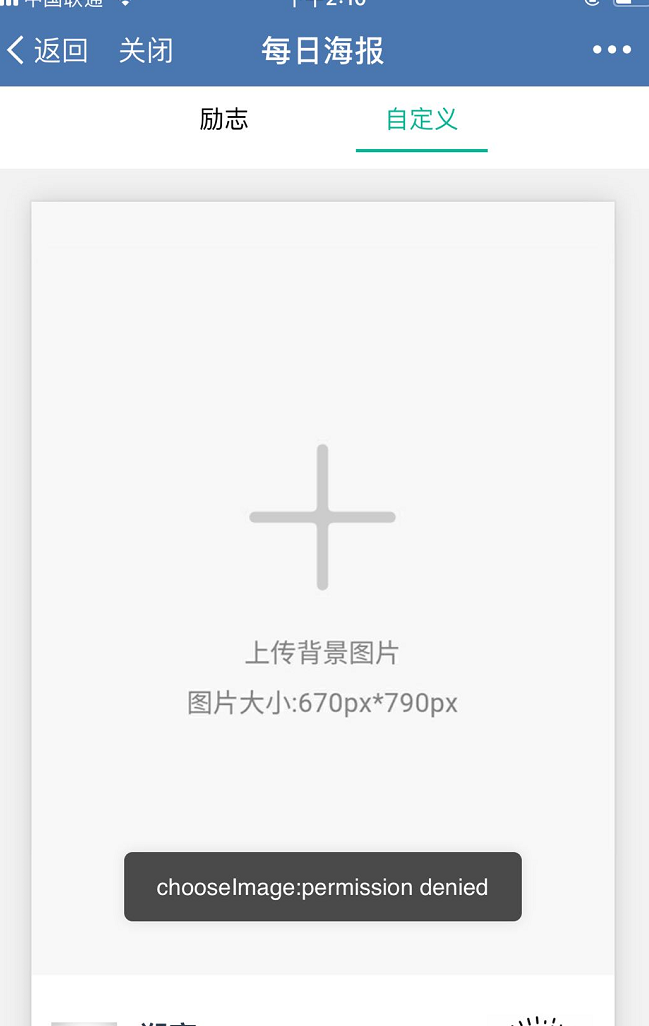Open the three-dot overflow menu
Image resolution: width=649 pixels, height=1026 pixels.
pos(611,50)
